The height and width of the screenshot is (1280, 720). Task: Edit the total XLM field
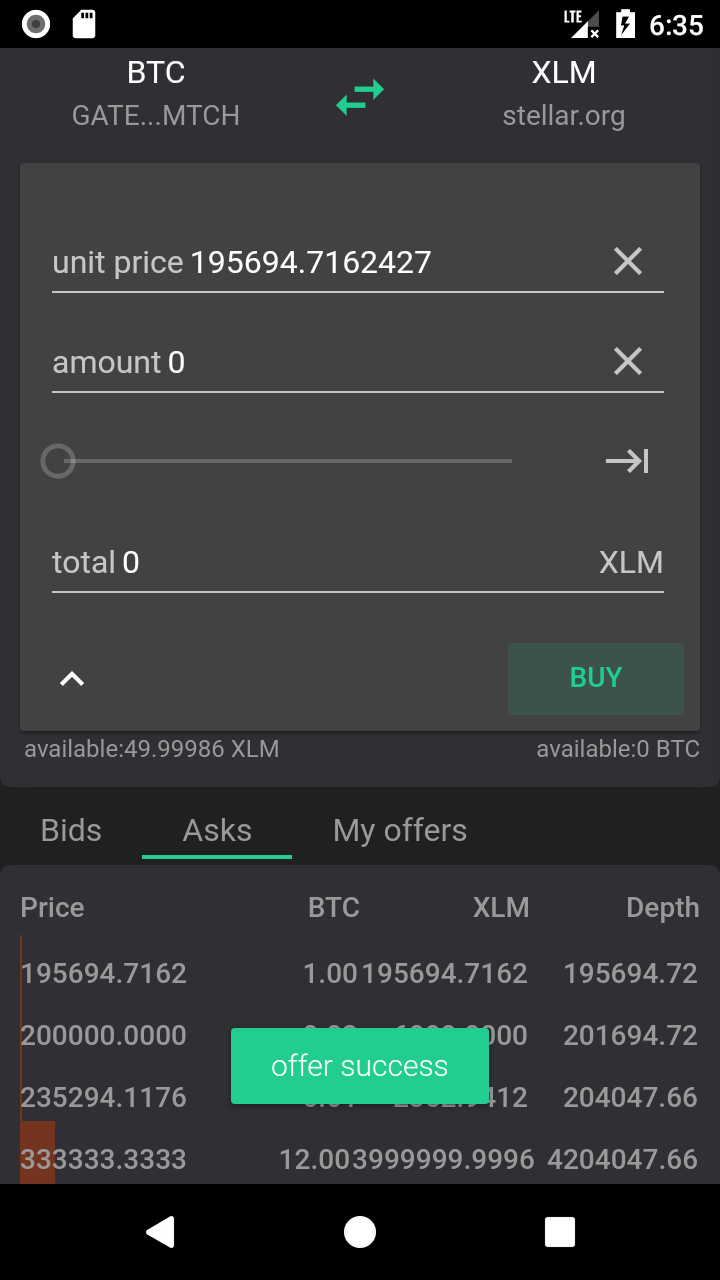pyautogui.click(x=358, y=562)
